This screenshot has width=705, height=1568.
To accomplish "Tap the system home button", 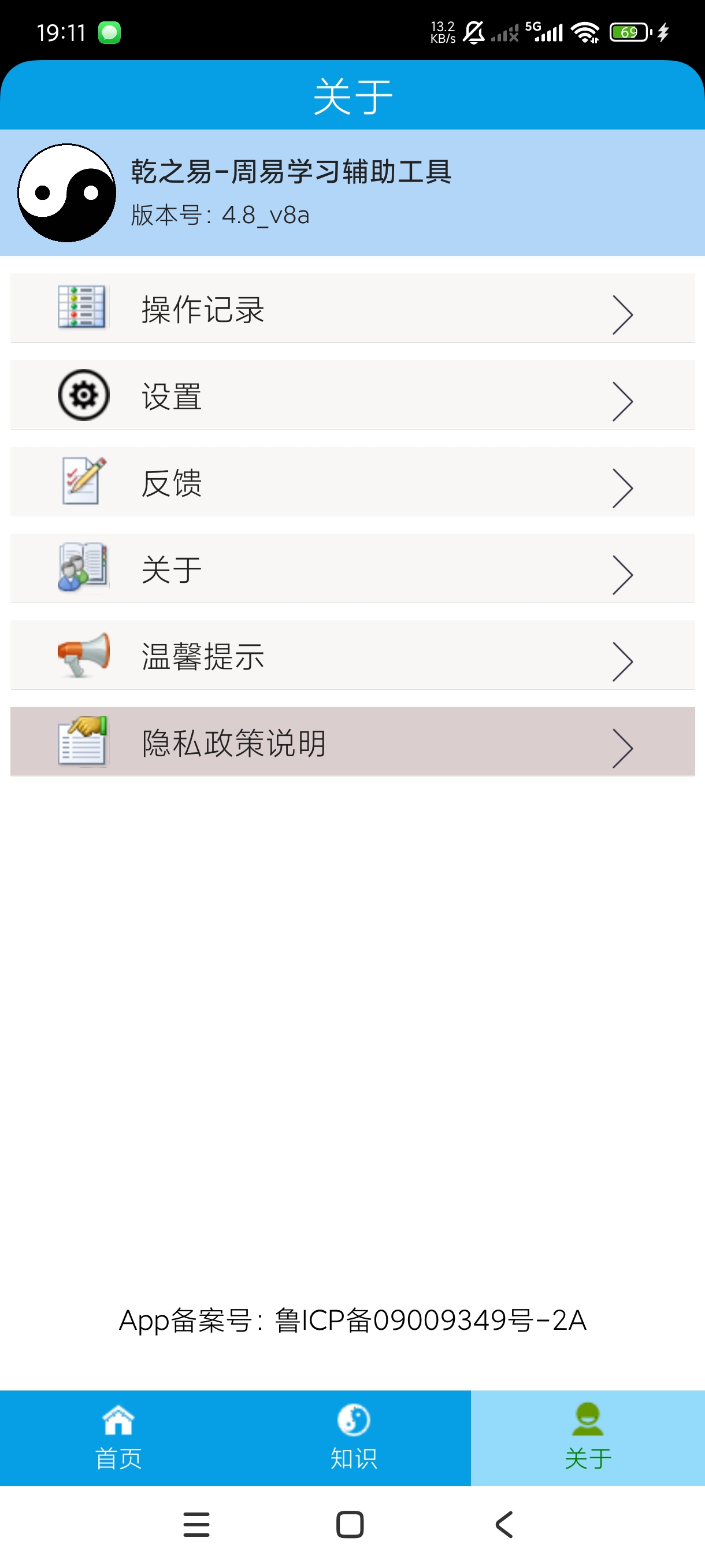I will point(350,1525).
